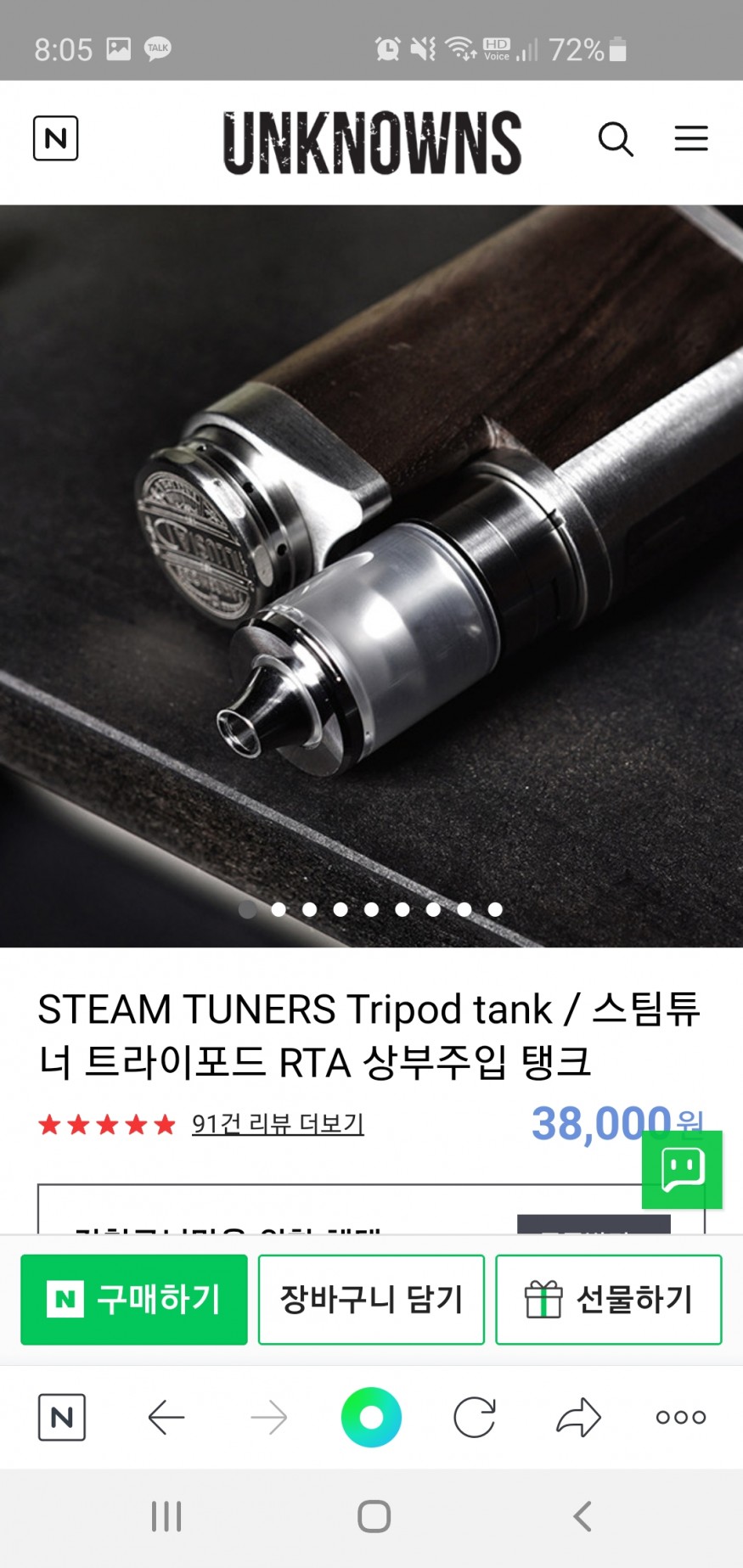Add item with 장바구니 담기
Image resolution: width=743 pixels, height=1568 pixels.
371,1299
